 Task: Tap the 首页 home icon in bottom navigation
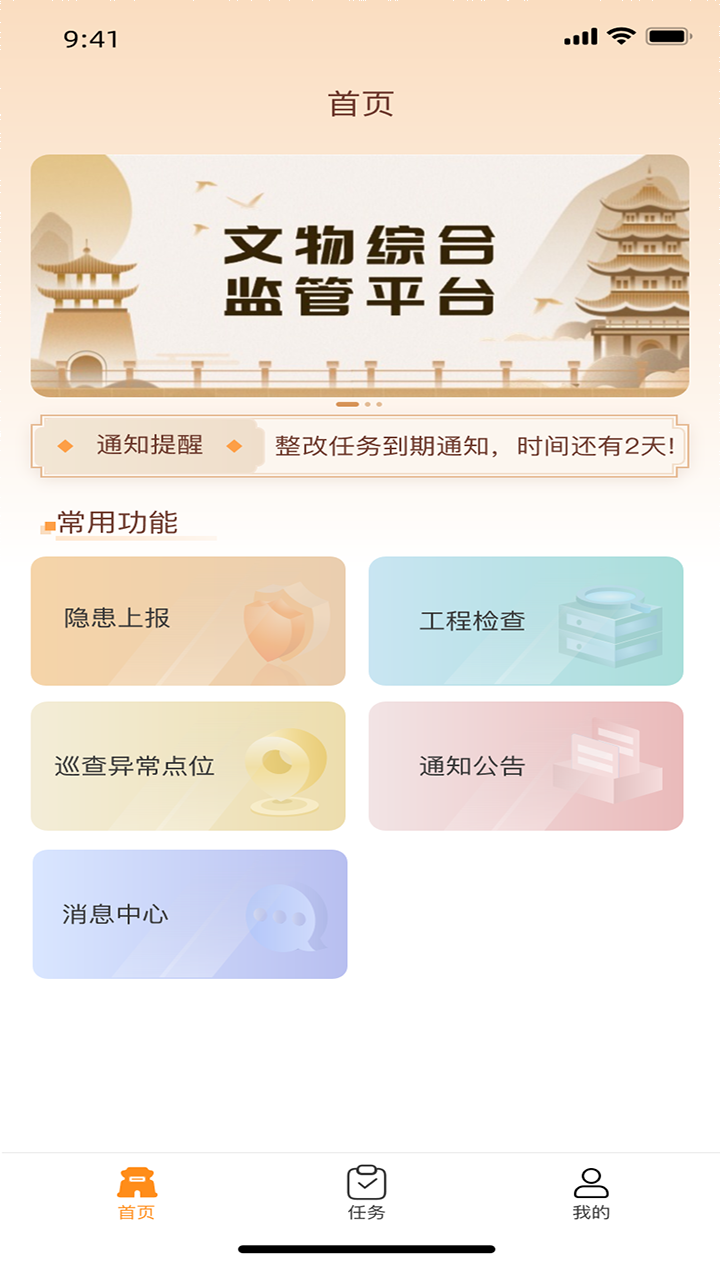135,1184
